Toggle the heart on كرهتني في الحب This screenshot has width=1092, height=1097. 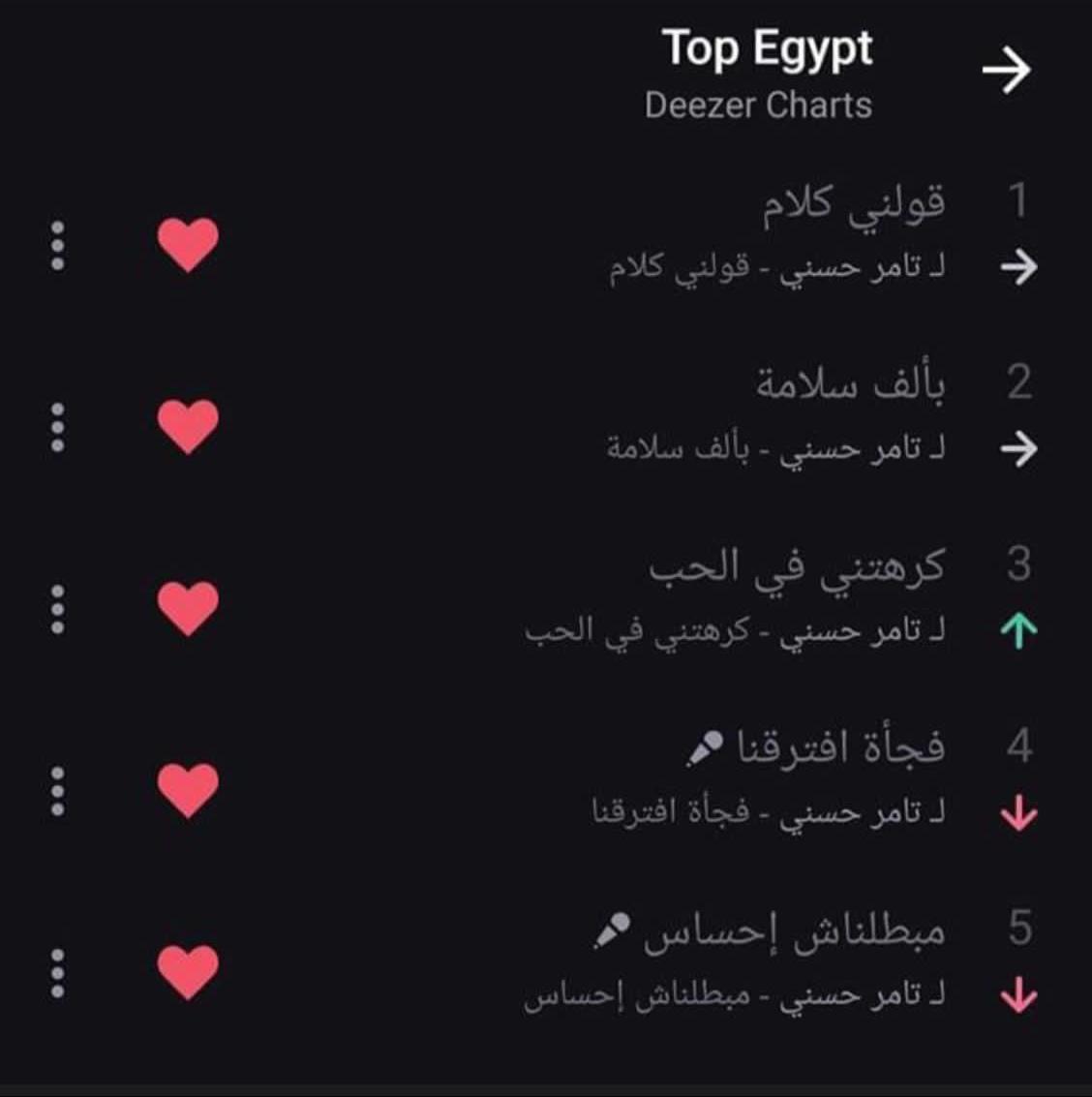pos(188,608)
